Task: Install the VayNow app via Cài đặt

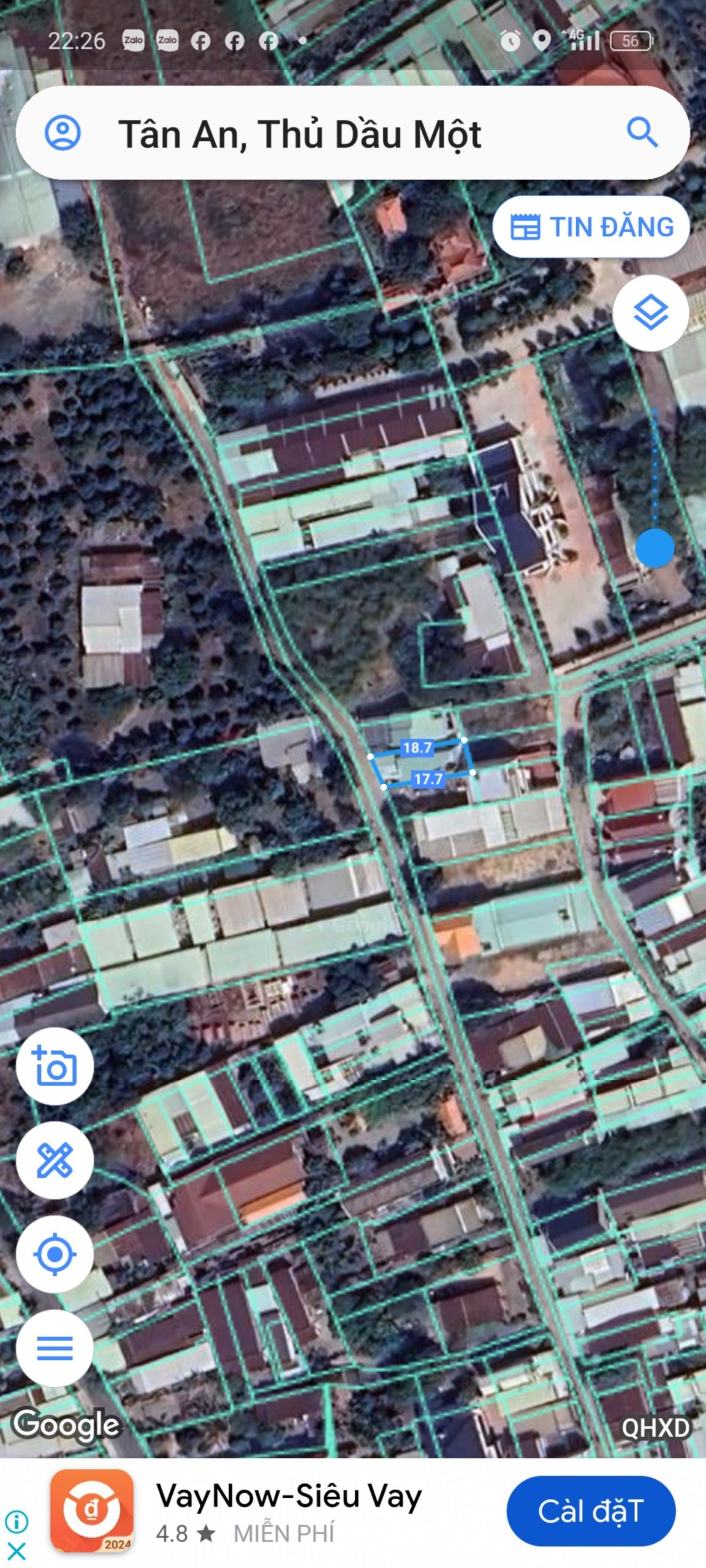Action: [x=591, y=1510]
